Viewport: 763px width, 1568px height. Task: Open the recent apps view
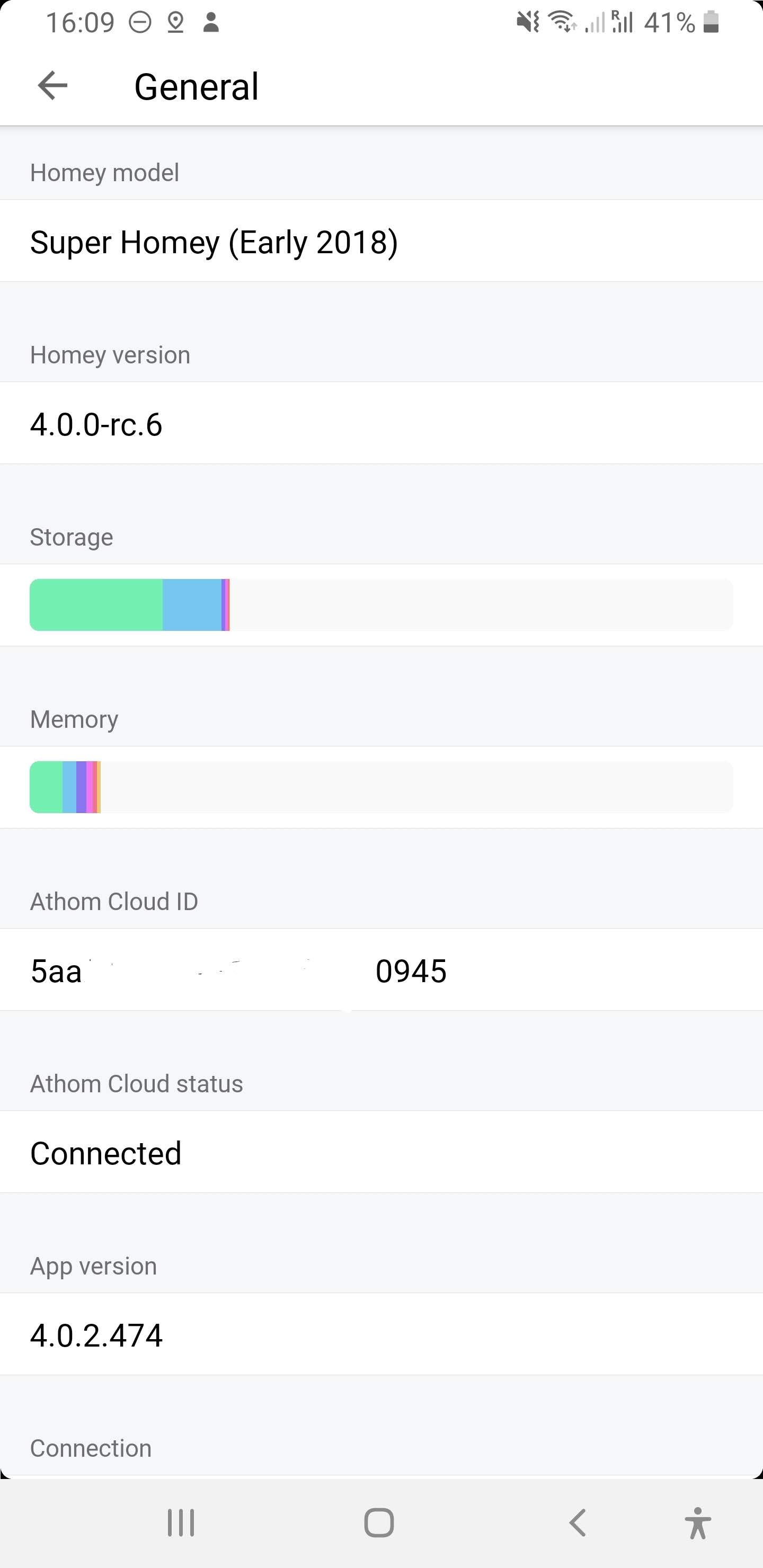[x=181, y=1522]
